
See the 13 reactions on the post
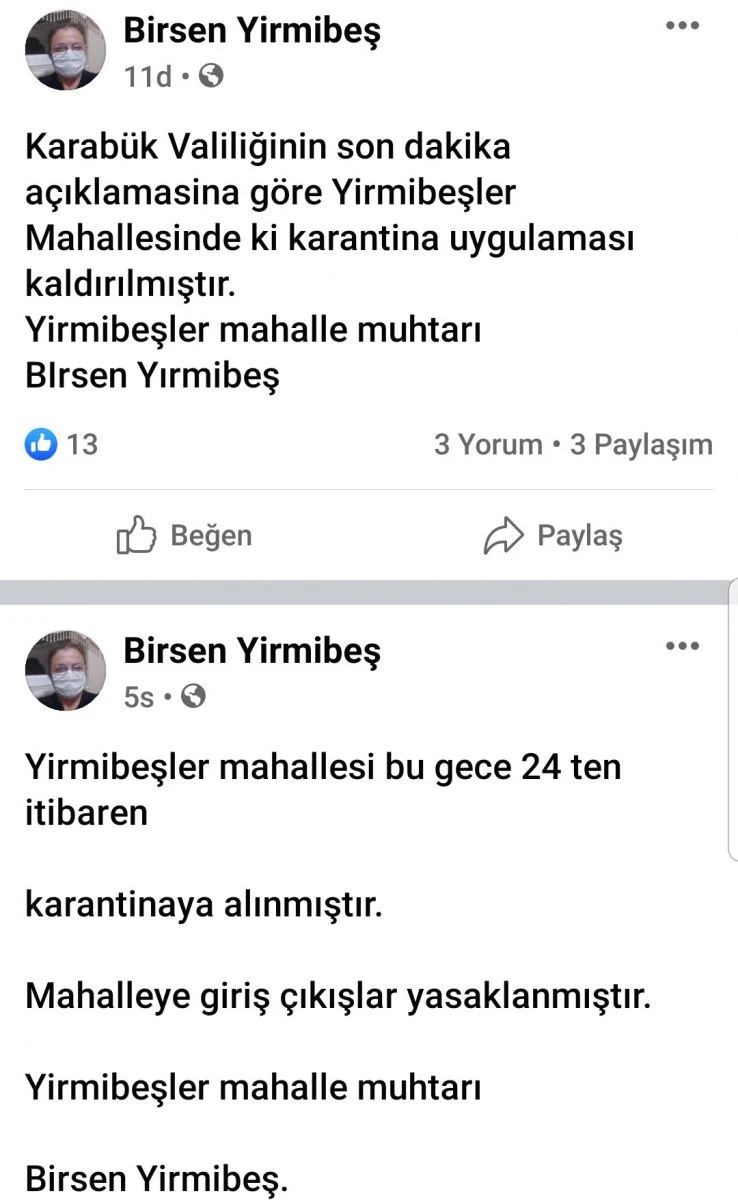tap(62, 445)
